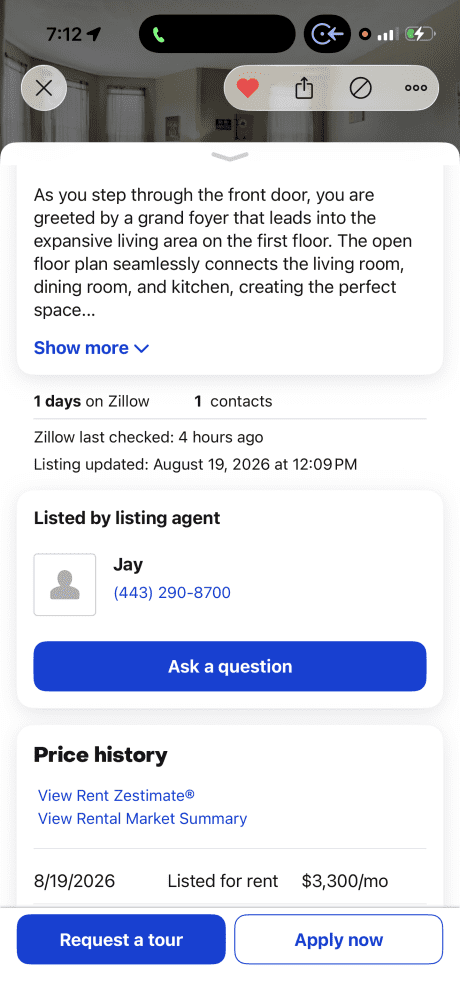View Rent Zestimate
This screenshot has width=460, height=1000.
point(116,795)
